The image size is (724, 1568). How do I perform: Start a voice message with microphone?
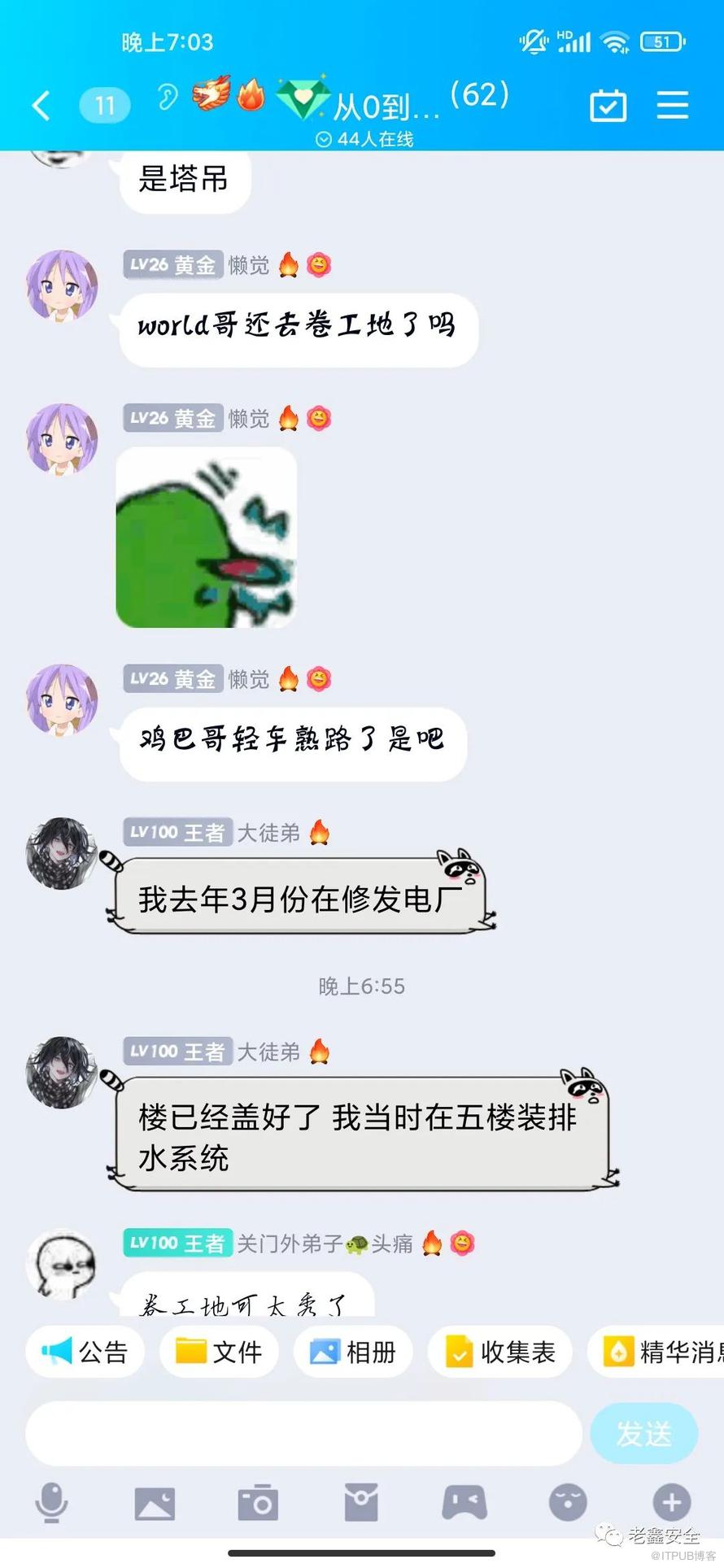[x=51, y=1502]
